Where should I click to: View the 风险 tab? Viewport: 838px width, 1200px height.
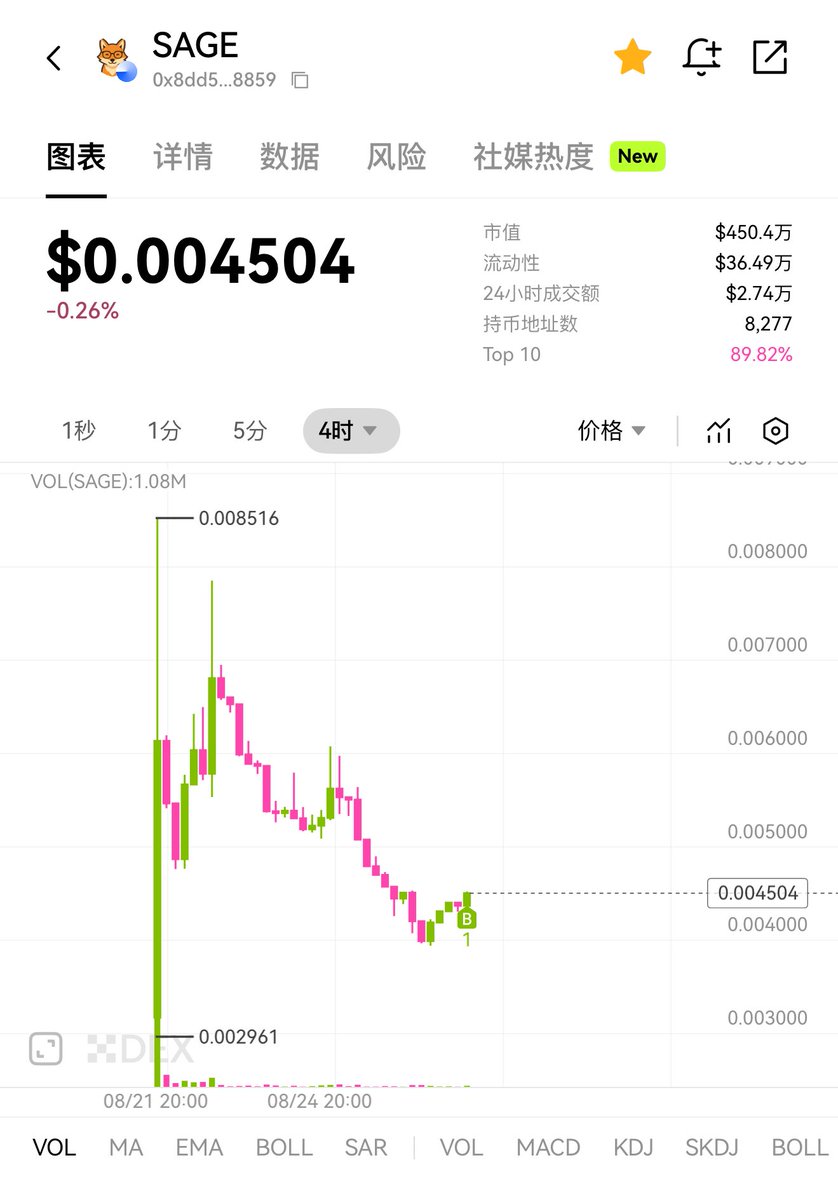(396, 157)
